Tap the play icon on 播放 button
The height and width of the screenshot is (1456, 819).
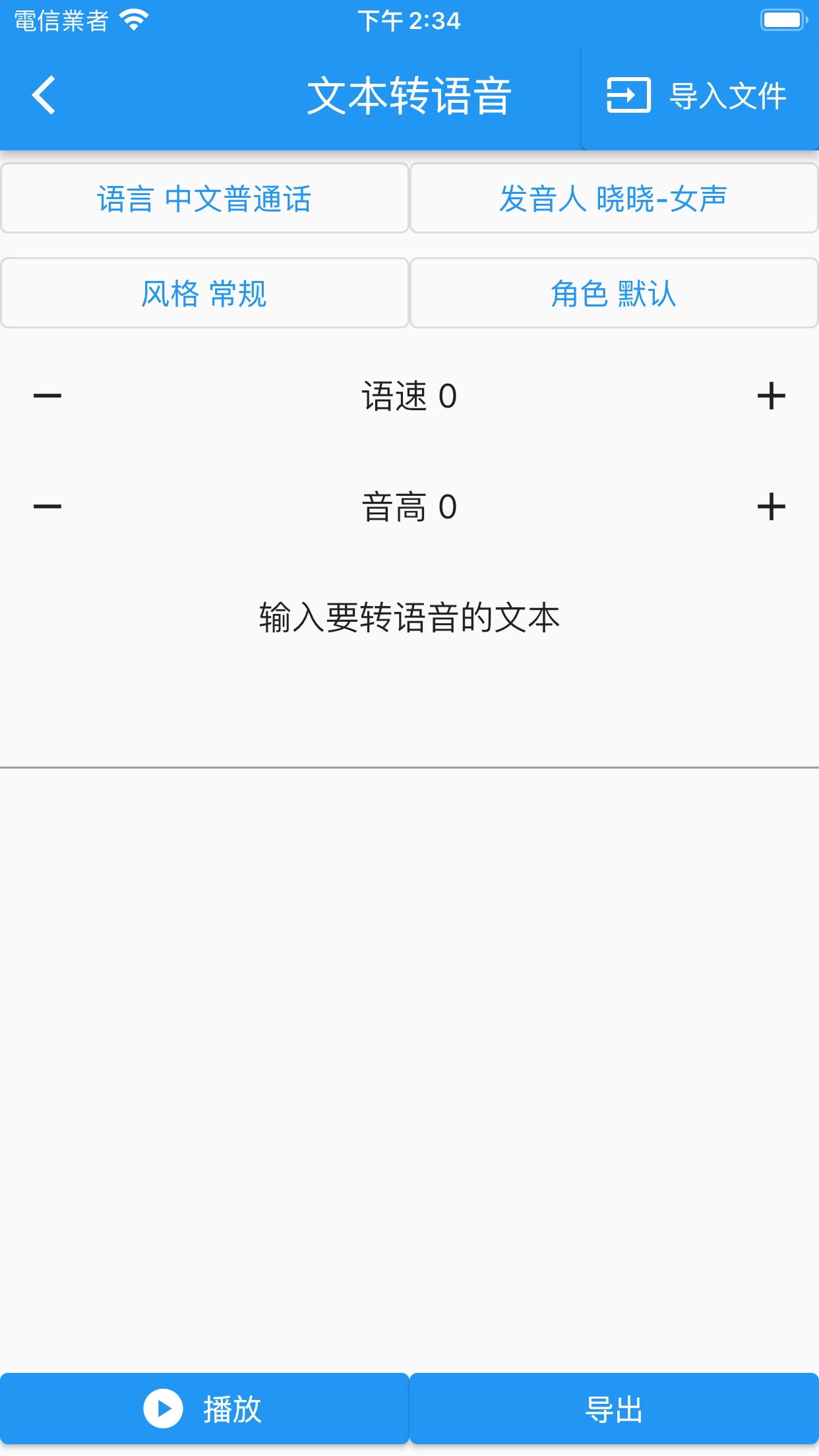click(x=163, y=1409)
